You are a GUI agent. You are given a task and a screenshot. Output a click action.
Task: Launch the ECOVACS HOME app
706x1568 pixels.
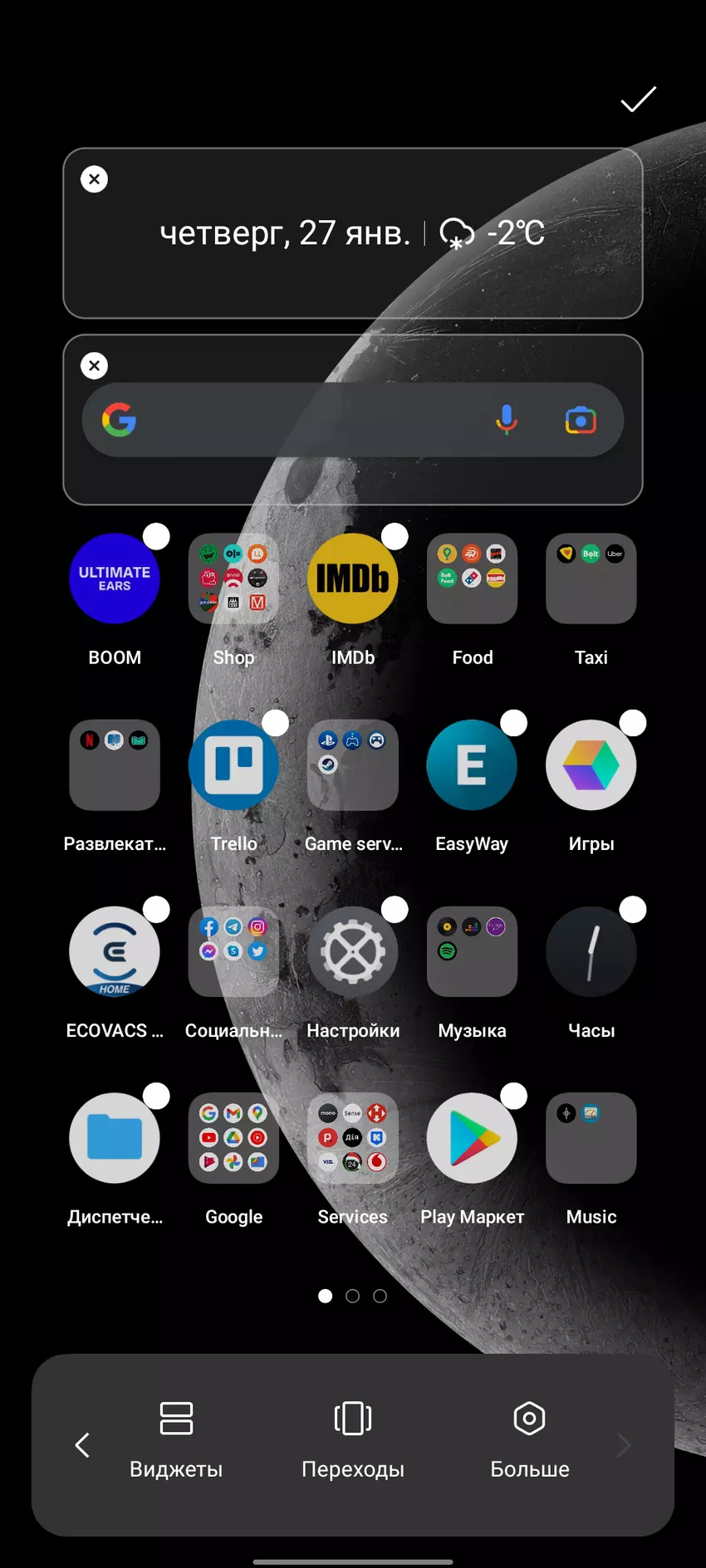115,951
